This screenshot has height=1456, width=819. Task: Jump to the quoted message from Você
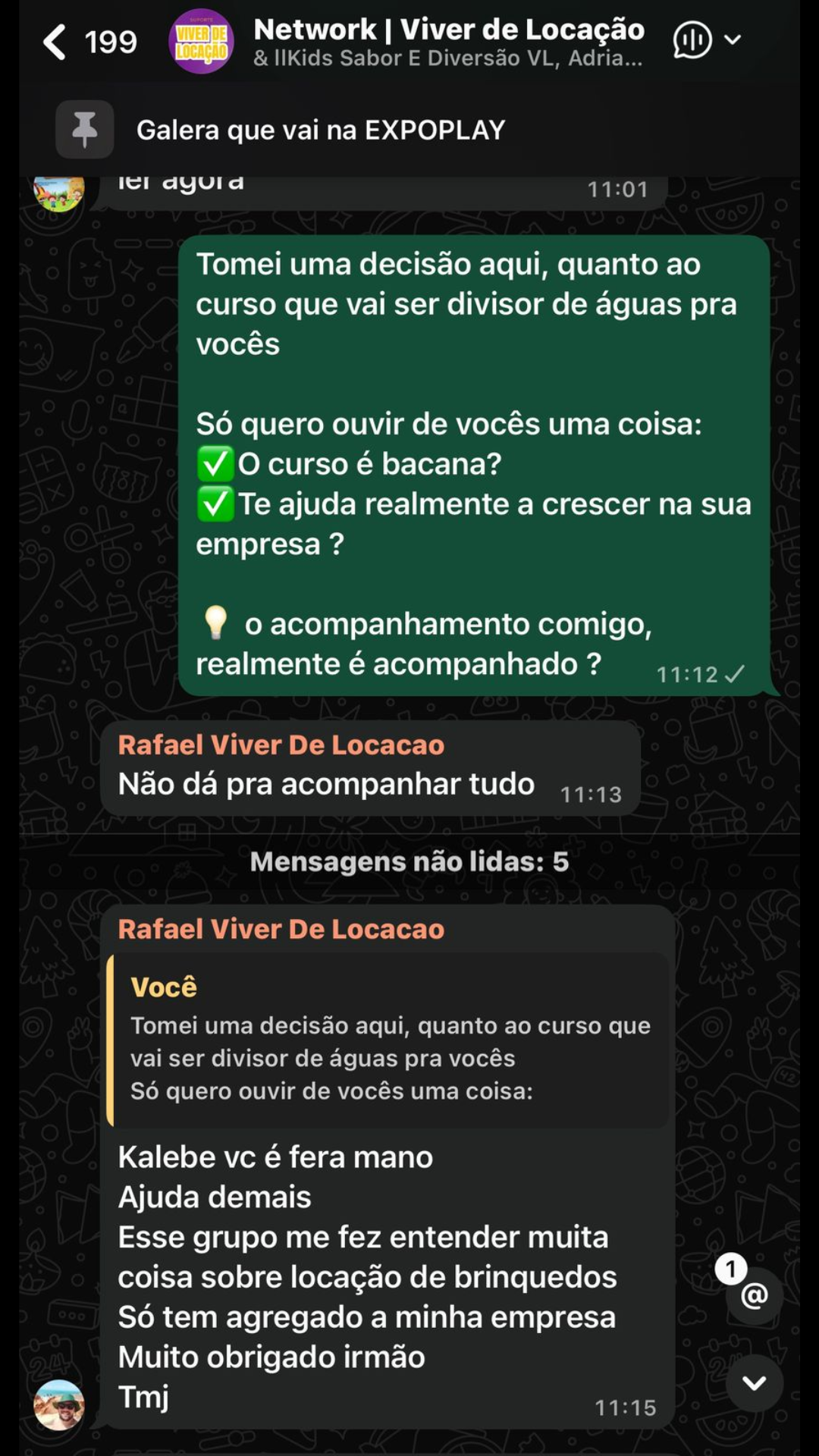[388, 1040]
